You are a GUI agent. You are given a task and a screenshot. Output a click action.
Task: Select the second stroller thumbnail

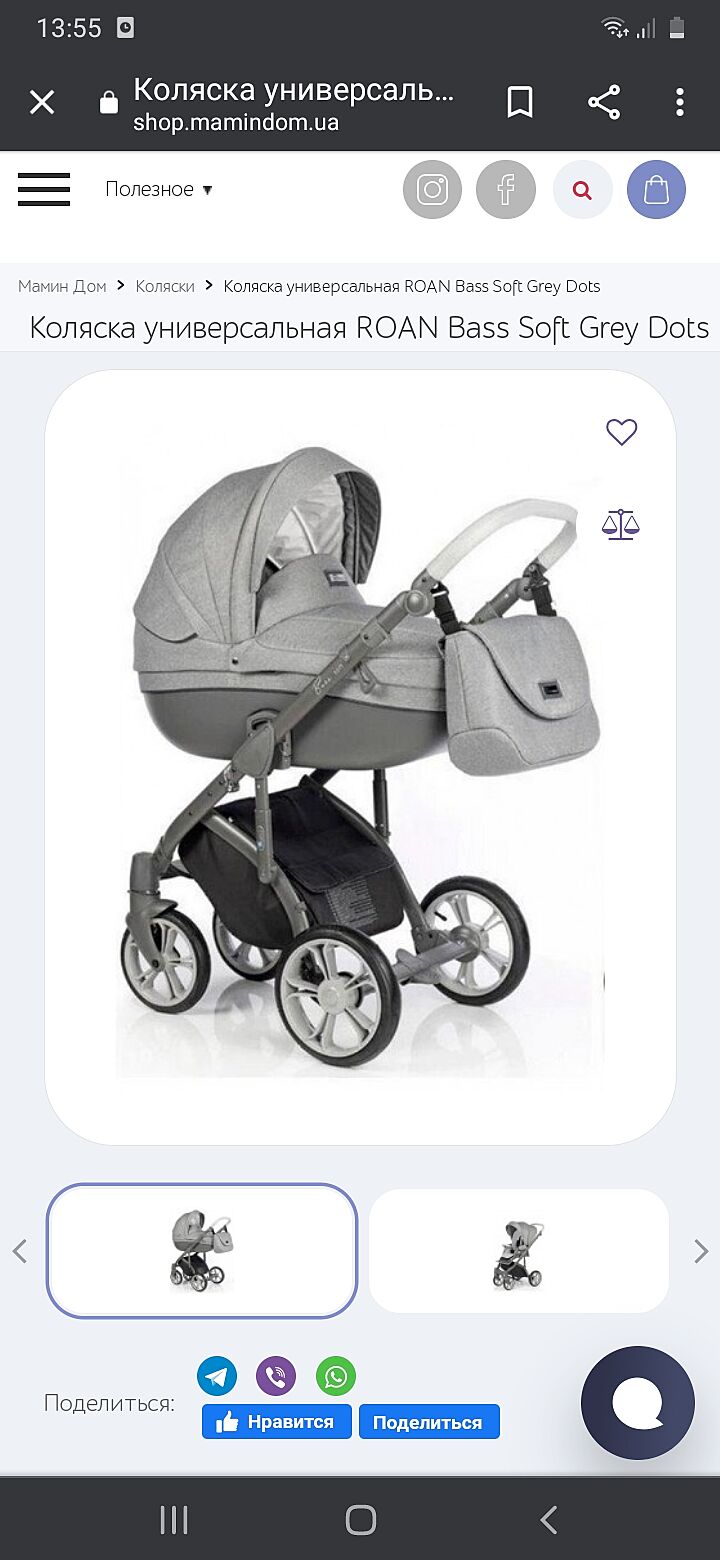tap(518, 1250)
